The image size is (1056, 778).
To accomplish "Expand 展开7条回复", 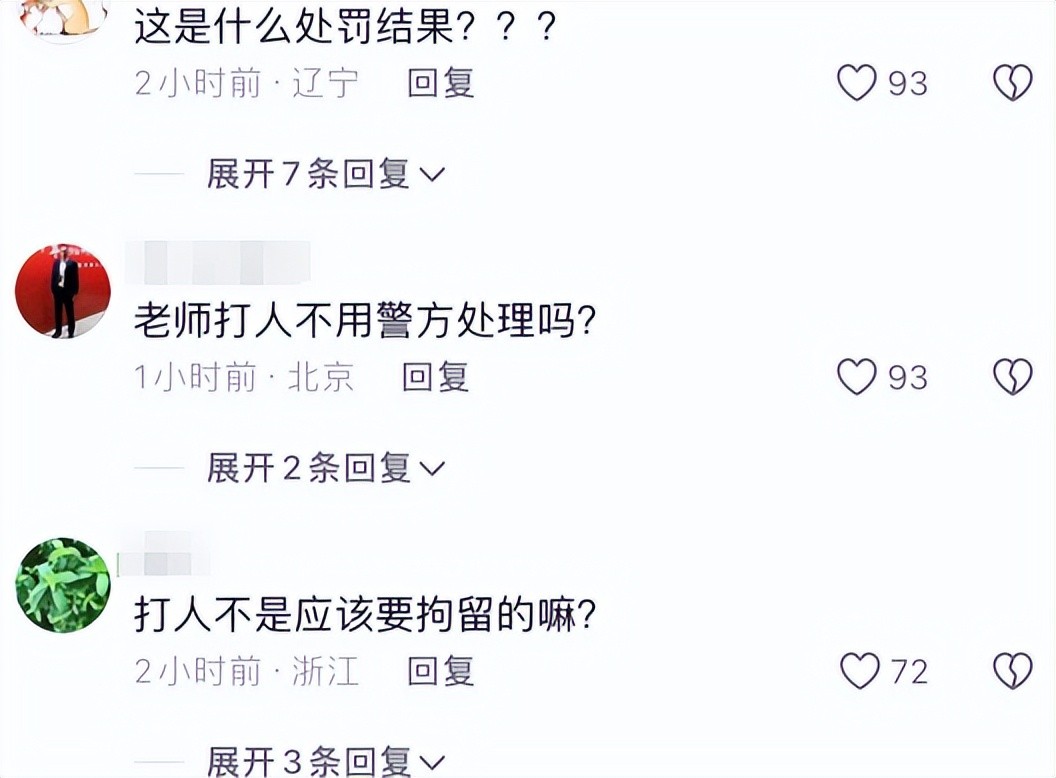I will pyautogui.click(x=325, y=175).
